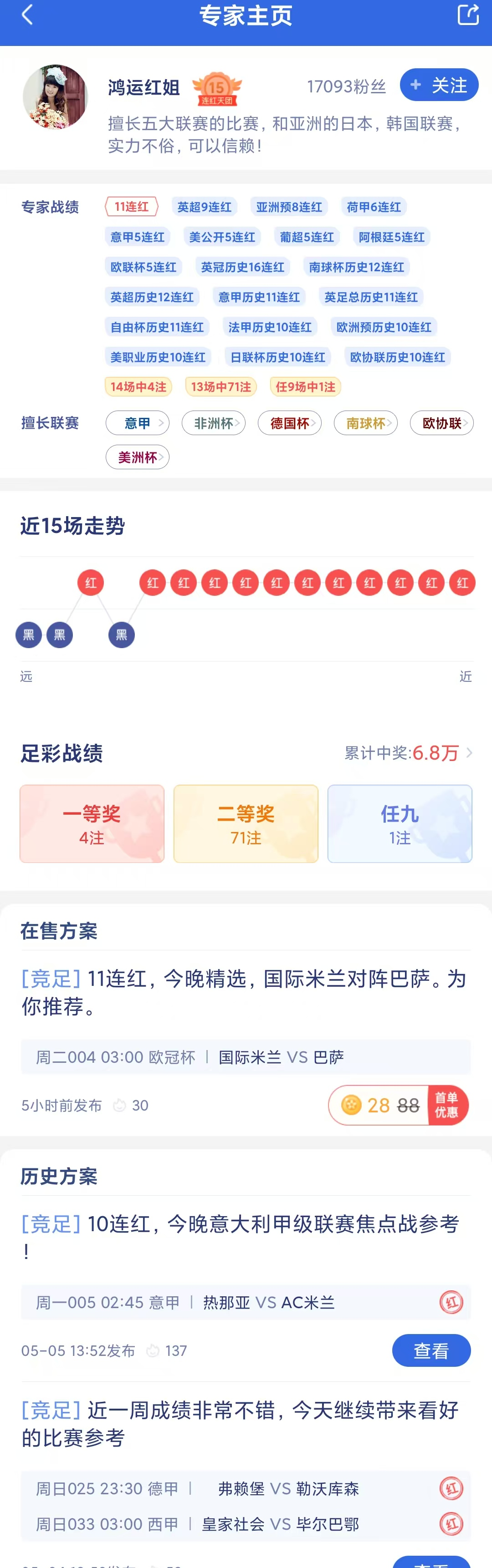Open the 意甲 league chip
492x1568 pixels.
(138, 423)
